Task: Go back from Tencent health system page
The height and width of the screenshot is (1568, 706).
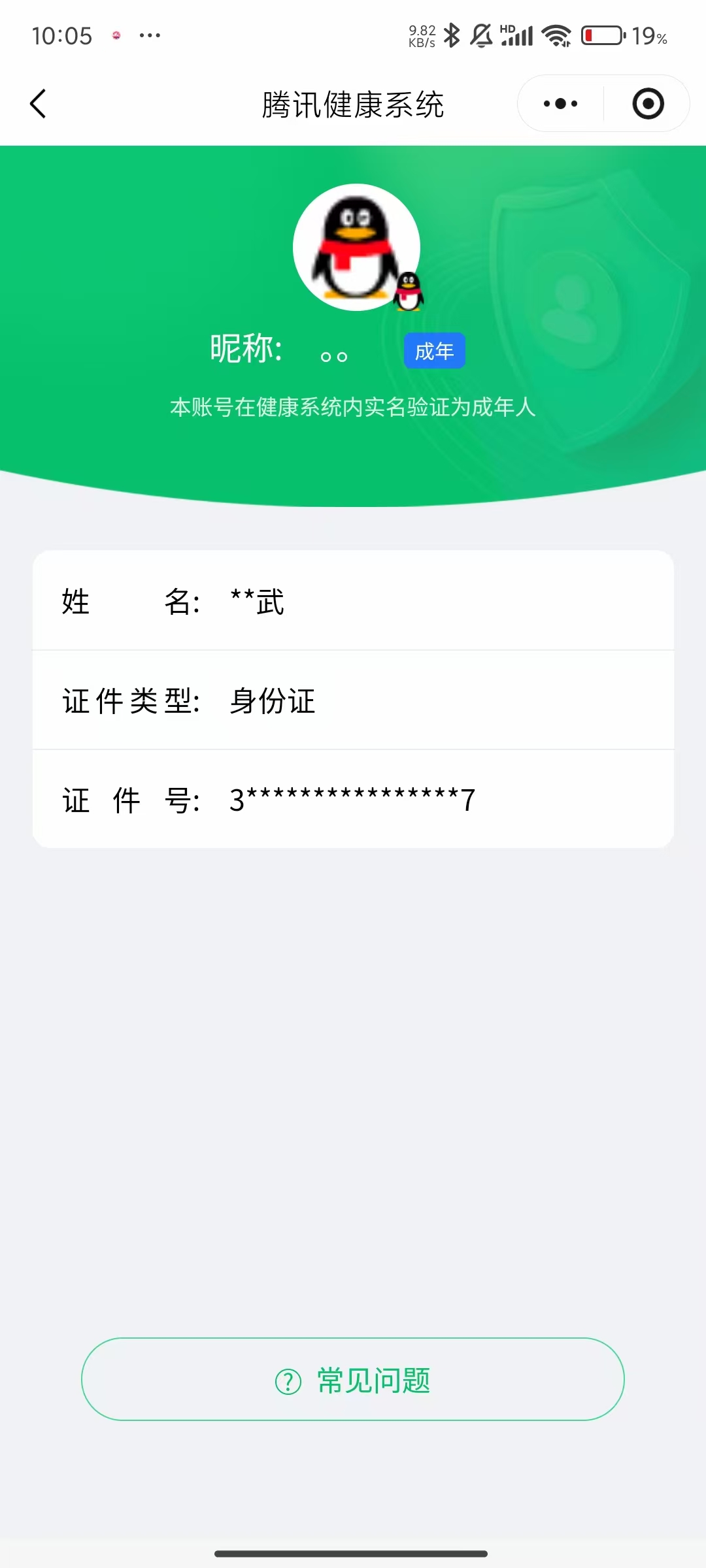Action: coord(38,104)
